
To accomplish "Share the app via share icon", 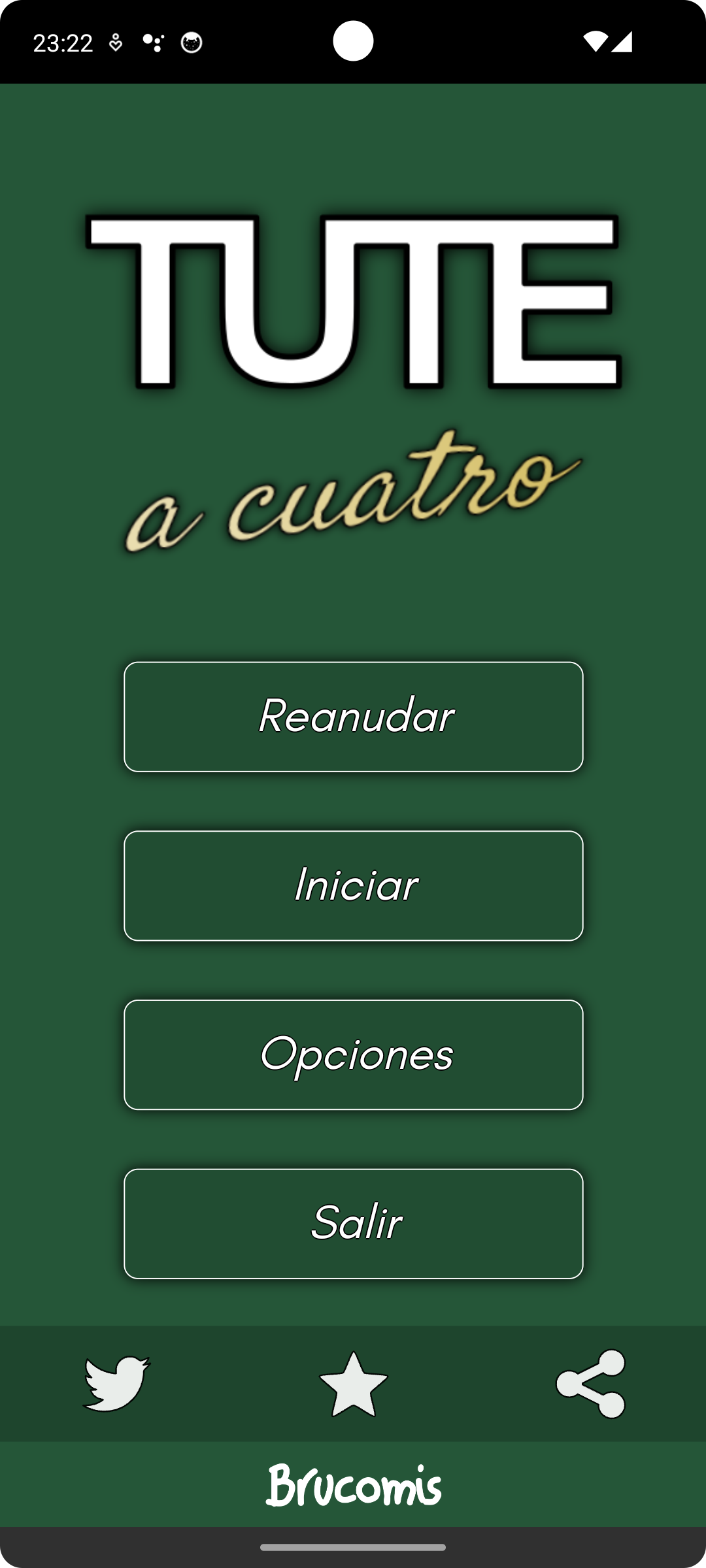I will (591, 1384).
